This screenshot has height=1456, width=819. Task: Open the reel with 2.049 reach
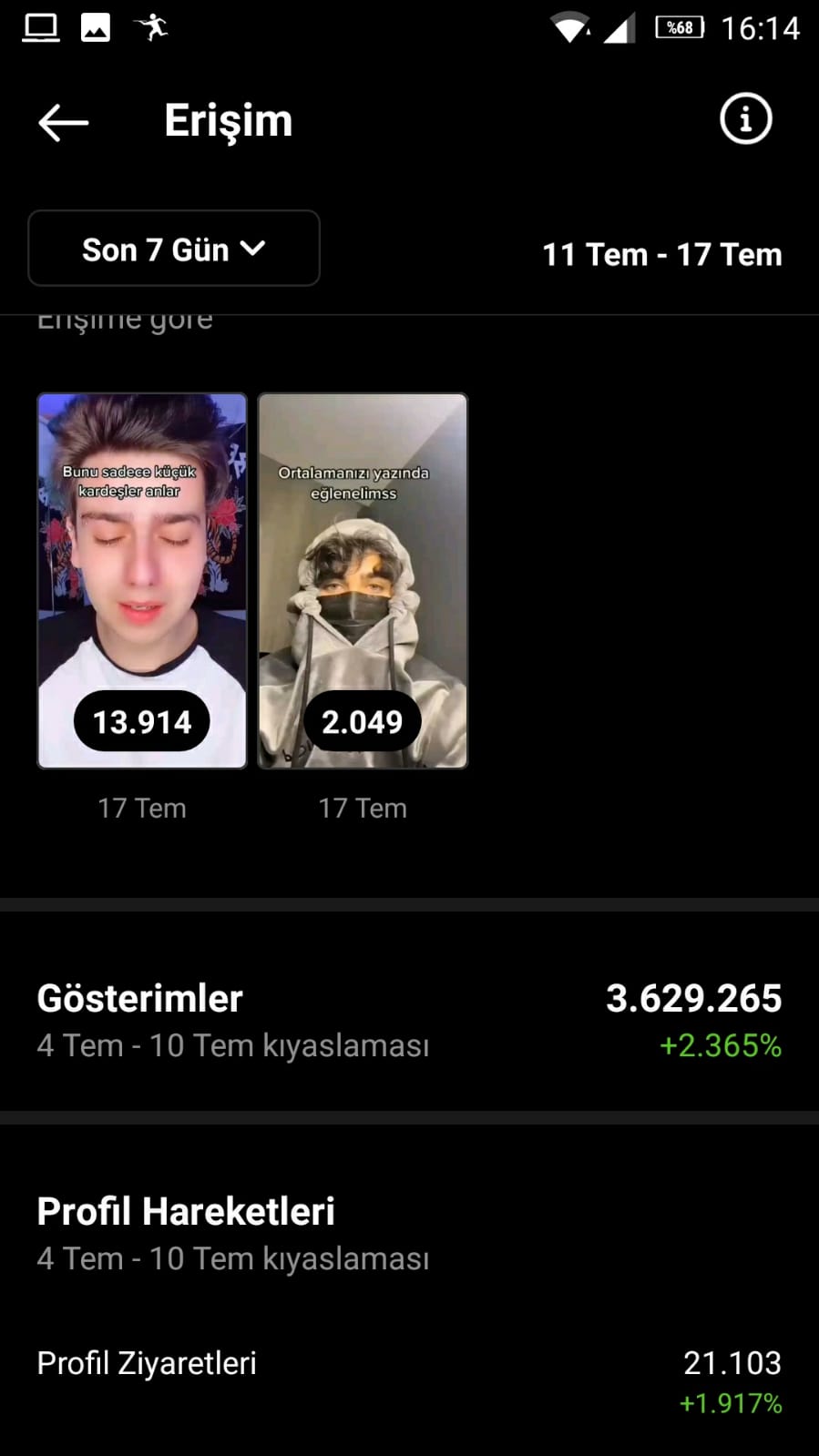(363, 581)
